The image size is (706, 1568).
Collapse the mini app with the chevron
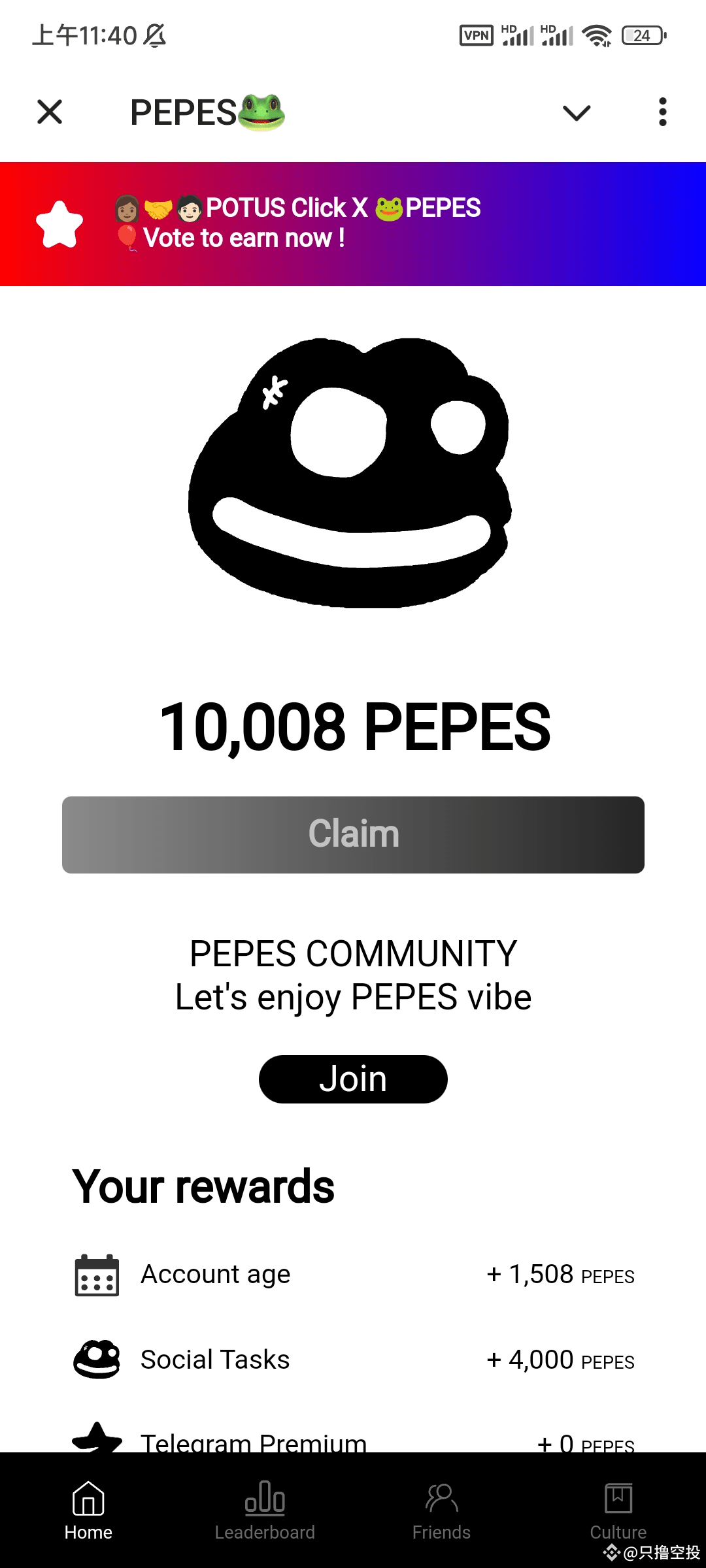click(577, 112)
